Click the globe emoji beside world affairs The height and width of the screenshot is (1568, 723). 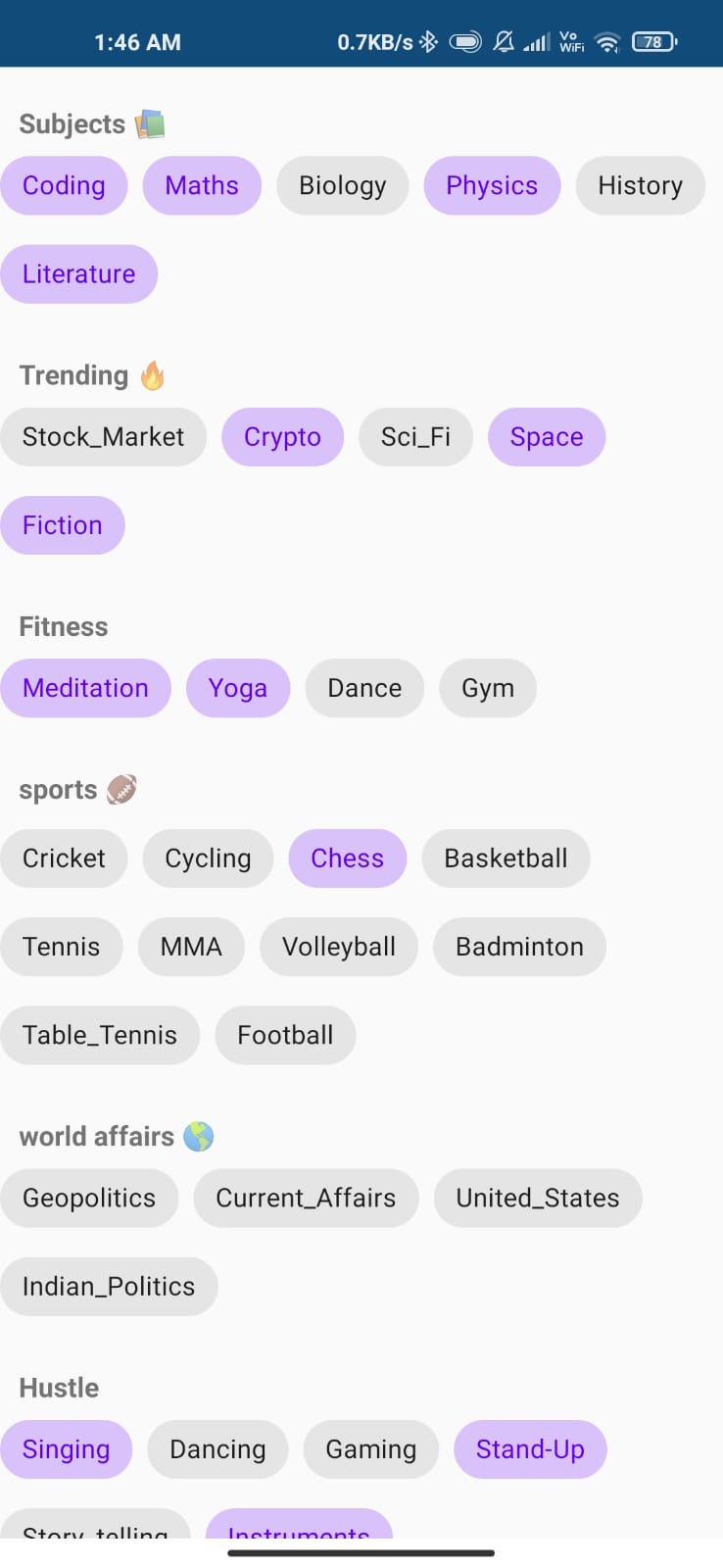click(197, 1136)
